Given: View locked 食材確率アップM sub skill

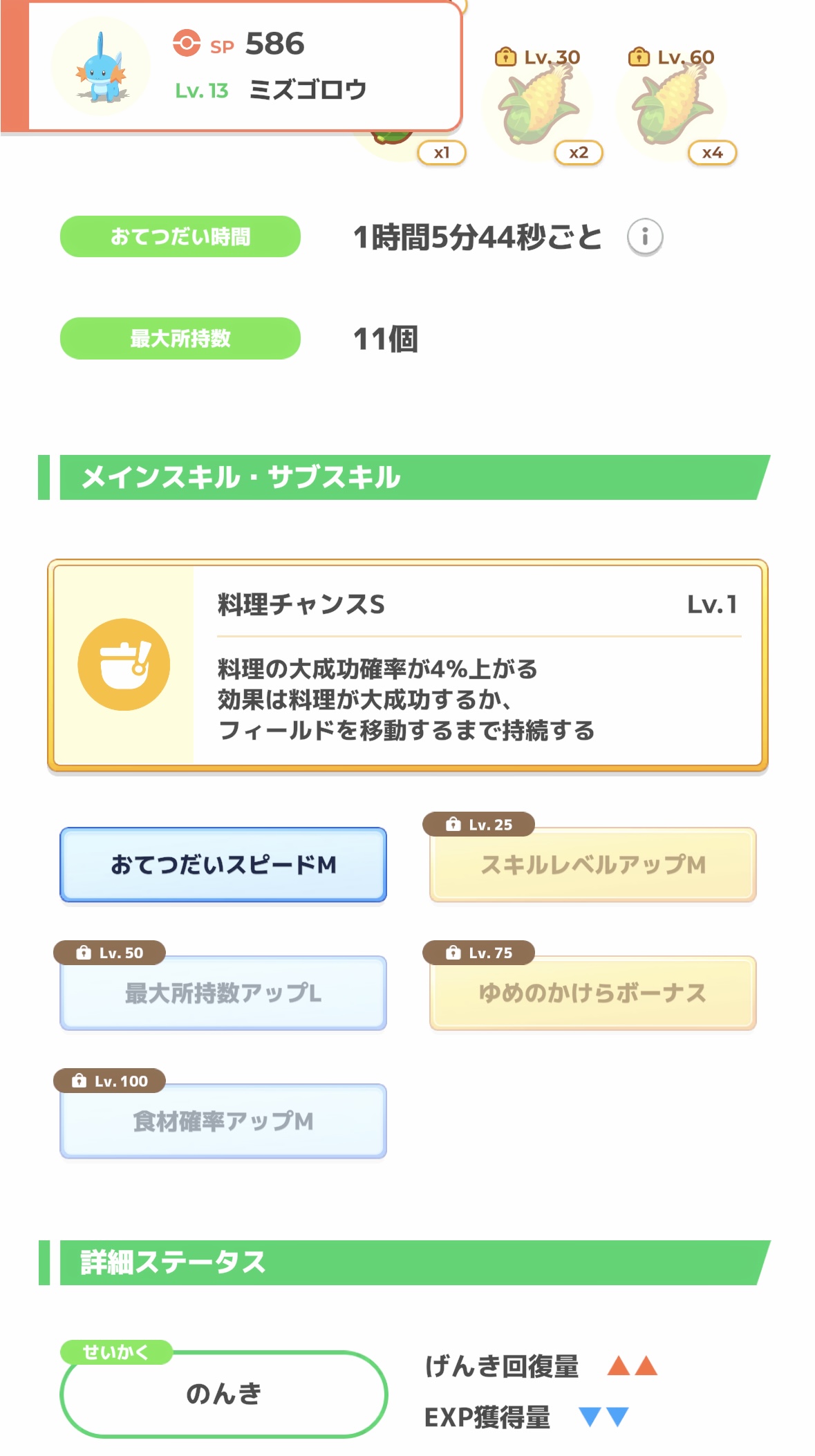Looking at the screenshot, I should point(223,1121).
